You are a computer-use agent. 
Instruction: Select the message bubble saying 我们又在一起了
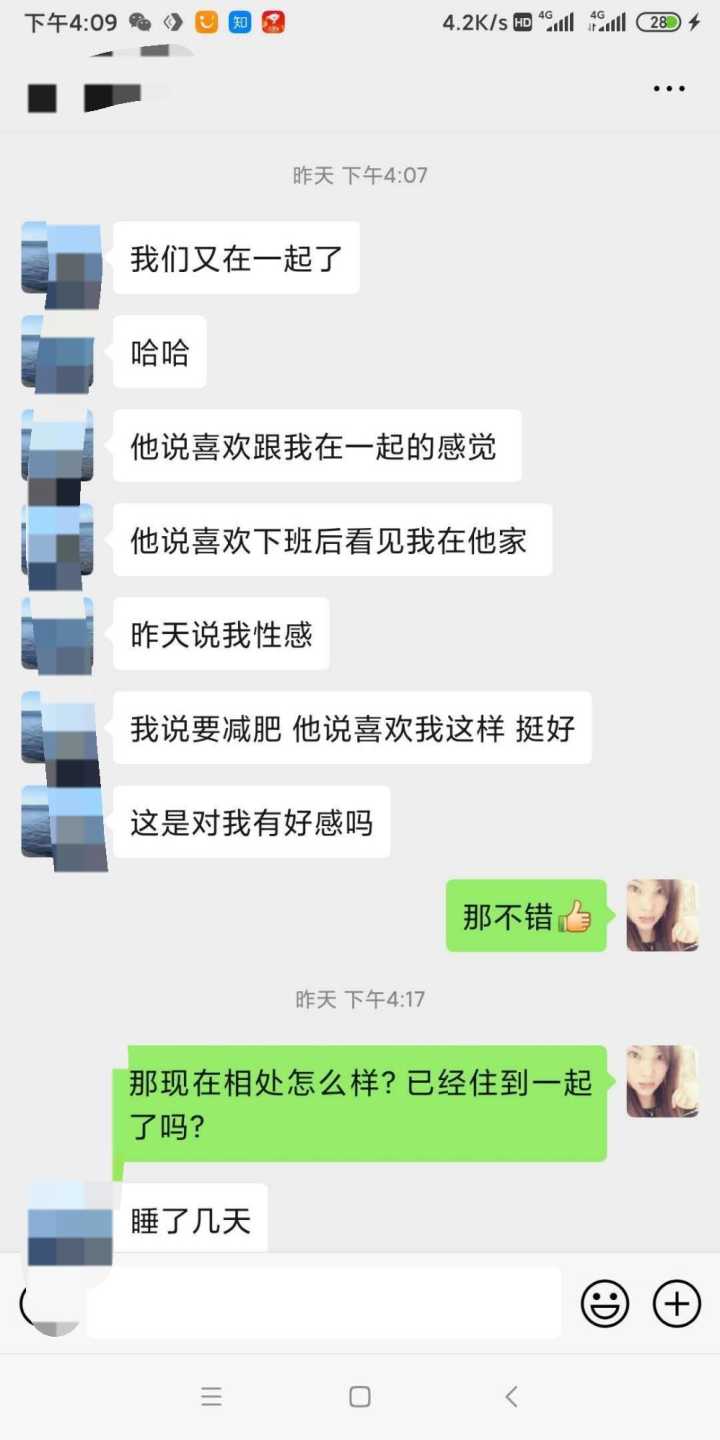tap(236, 258)
